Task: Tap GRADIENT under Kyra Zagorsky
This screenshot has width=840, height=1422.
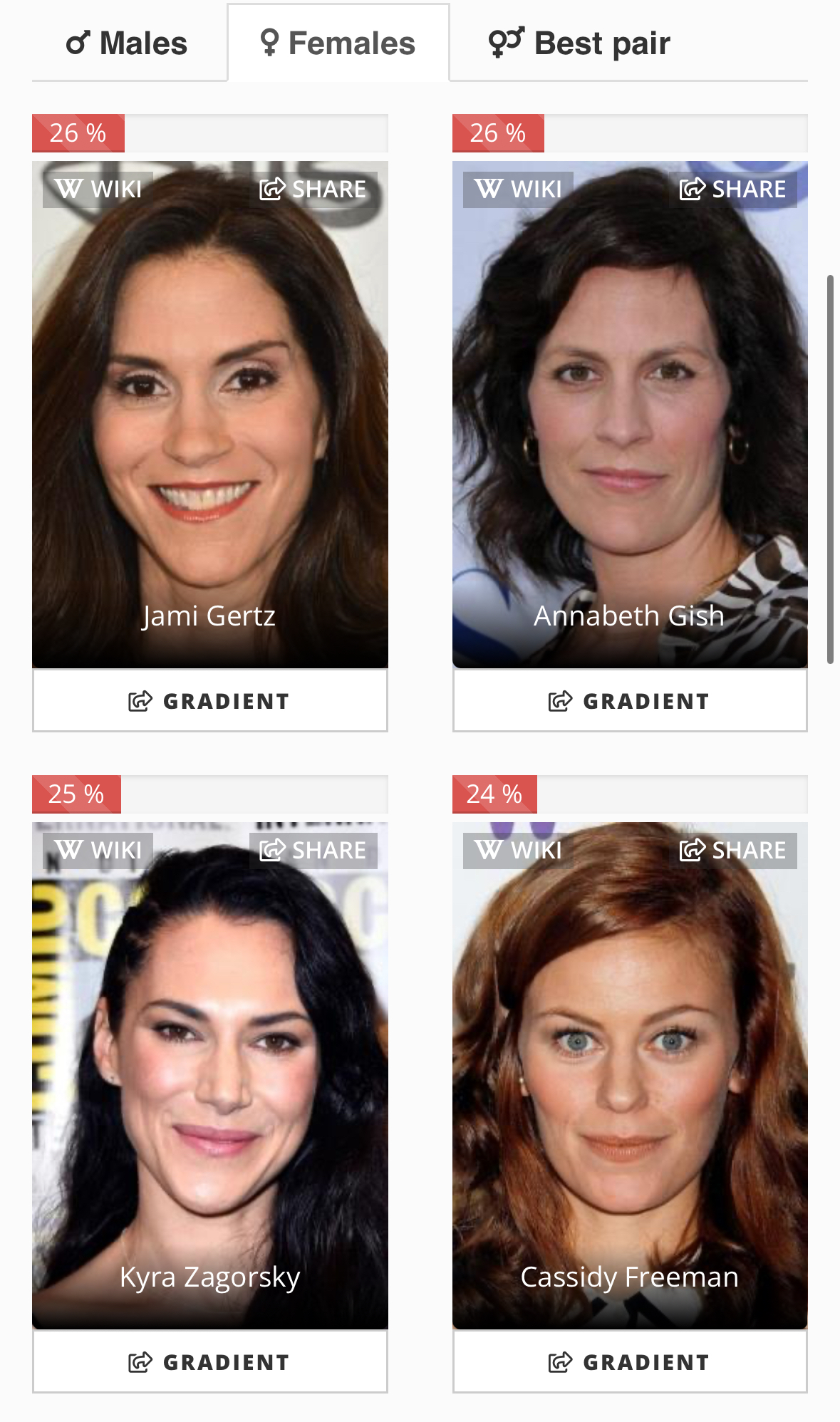Action: (x=209, y=1362)
